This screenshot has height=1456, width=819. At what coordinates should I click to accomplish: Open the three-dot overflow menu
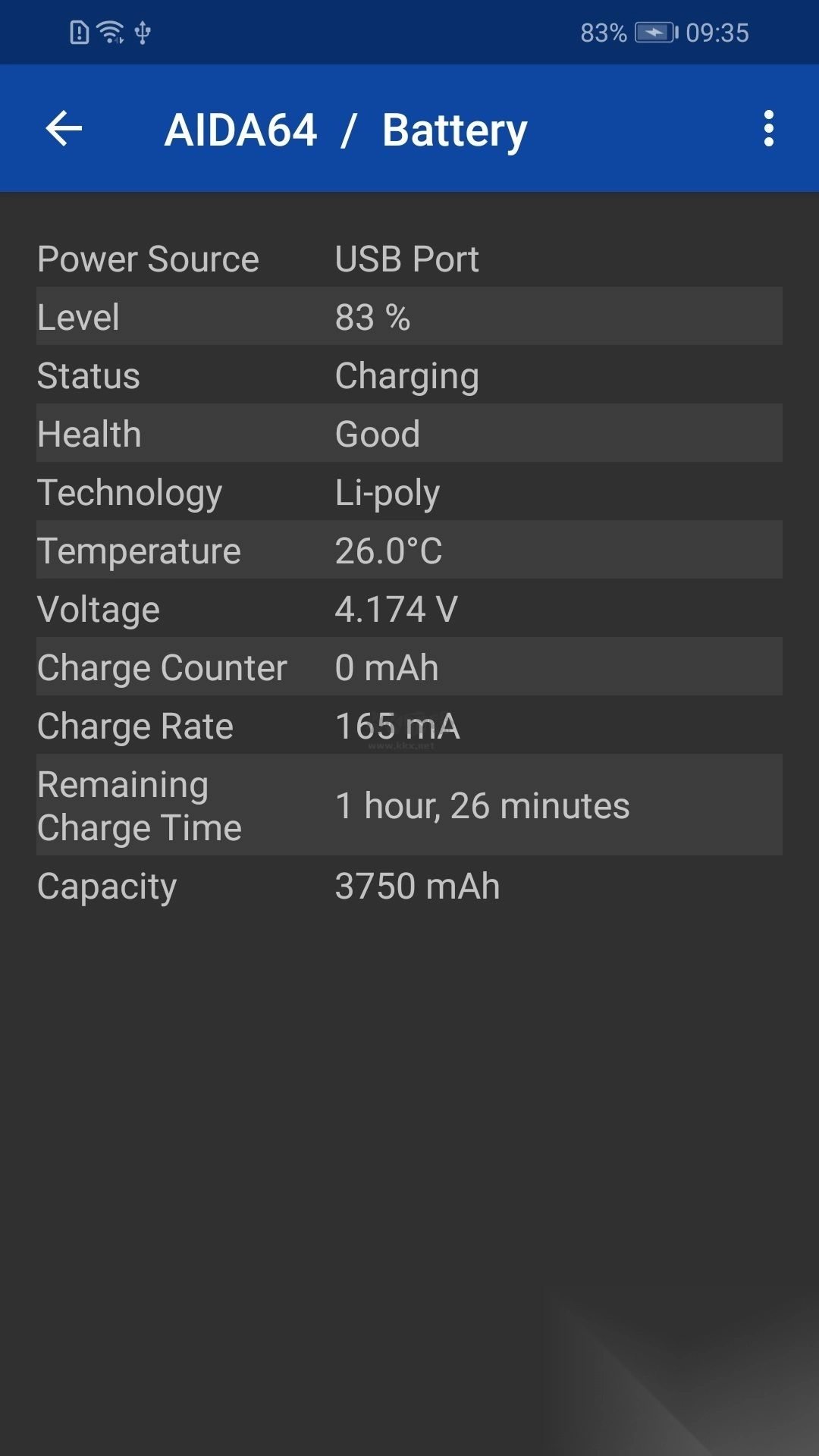click(x=768, y=128)
